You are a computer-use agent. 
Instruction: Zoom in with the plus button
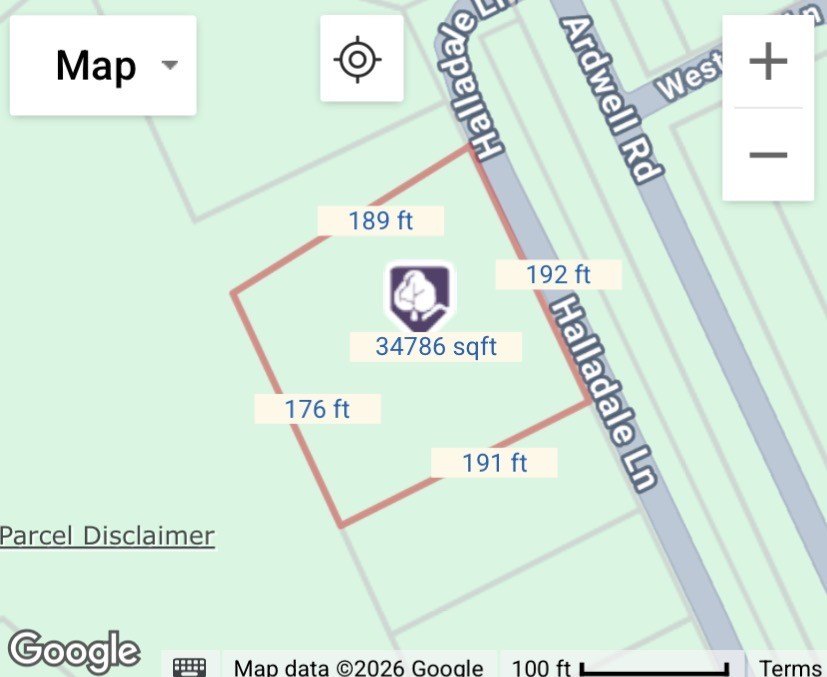(768, 62)
